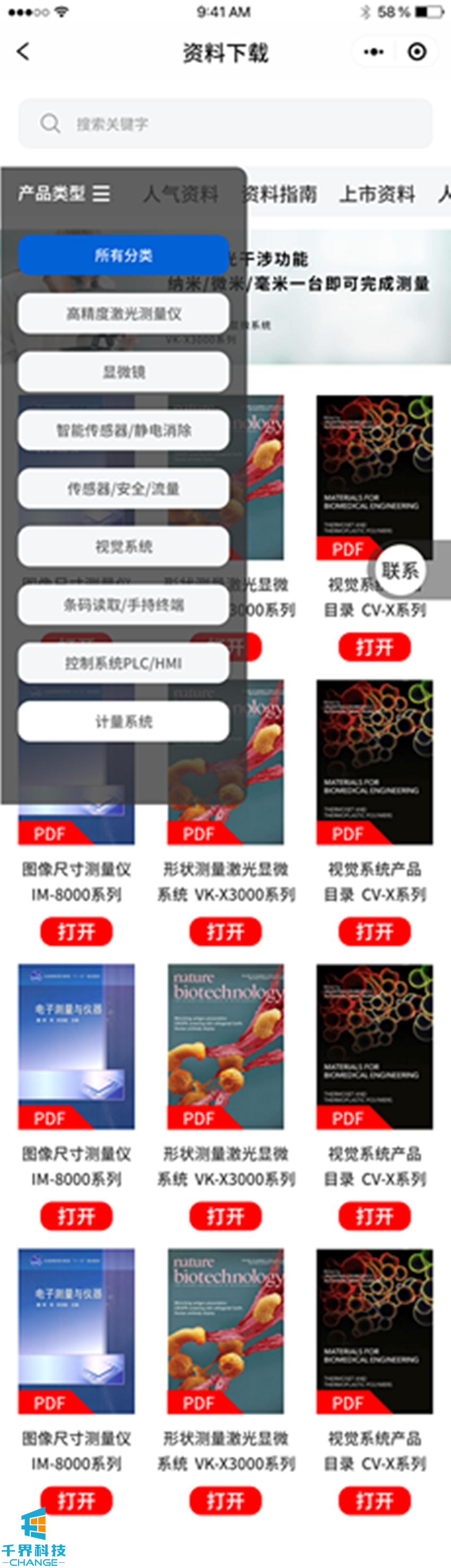Choose the 控制系统PLC/HMI category
The width and height of the screenshot is (451, 1568).
pyautogui.click(x=124, y=663)
